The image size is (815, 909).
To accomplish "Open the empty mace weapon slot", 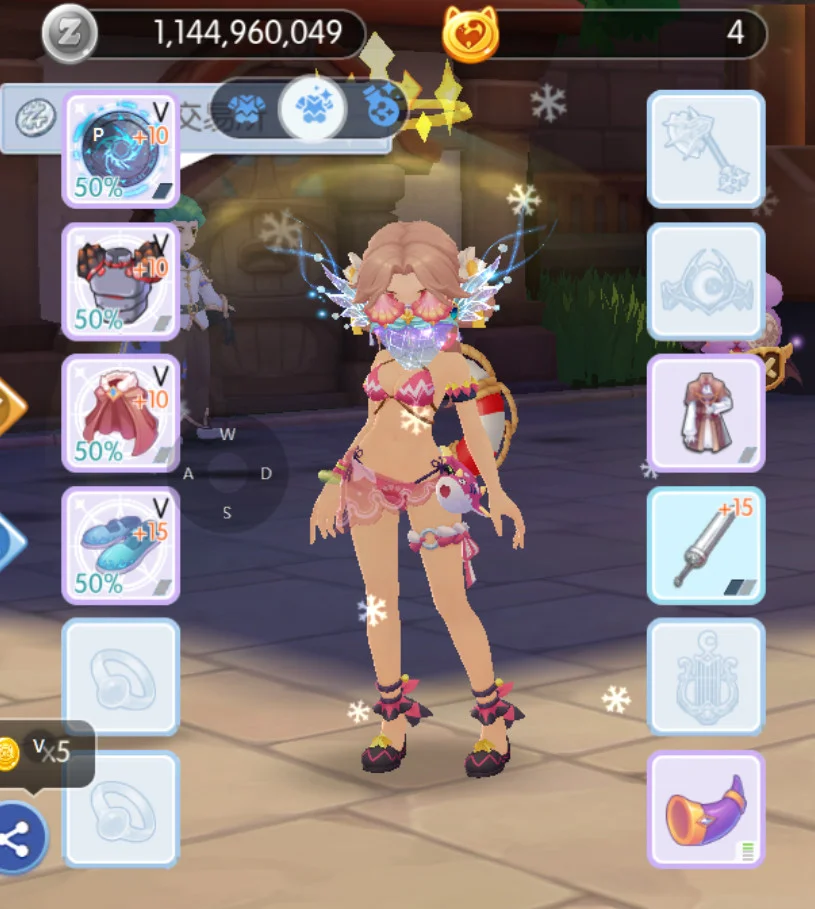I will [706, 148].
